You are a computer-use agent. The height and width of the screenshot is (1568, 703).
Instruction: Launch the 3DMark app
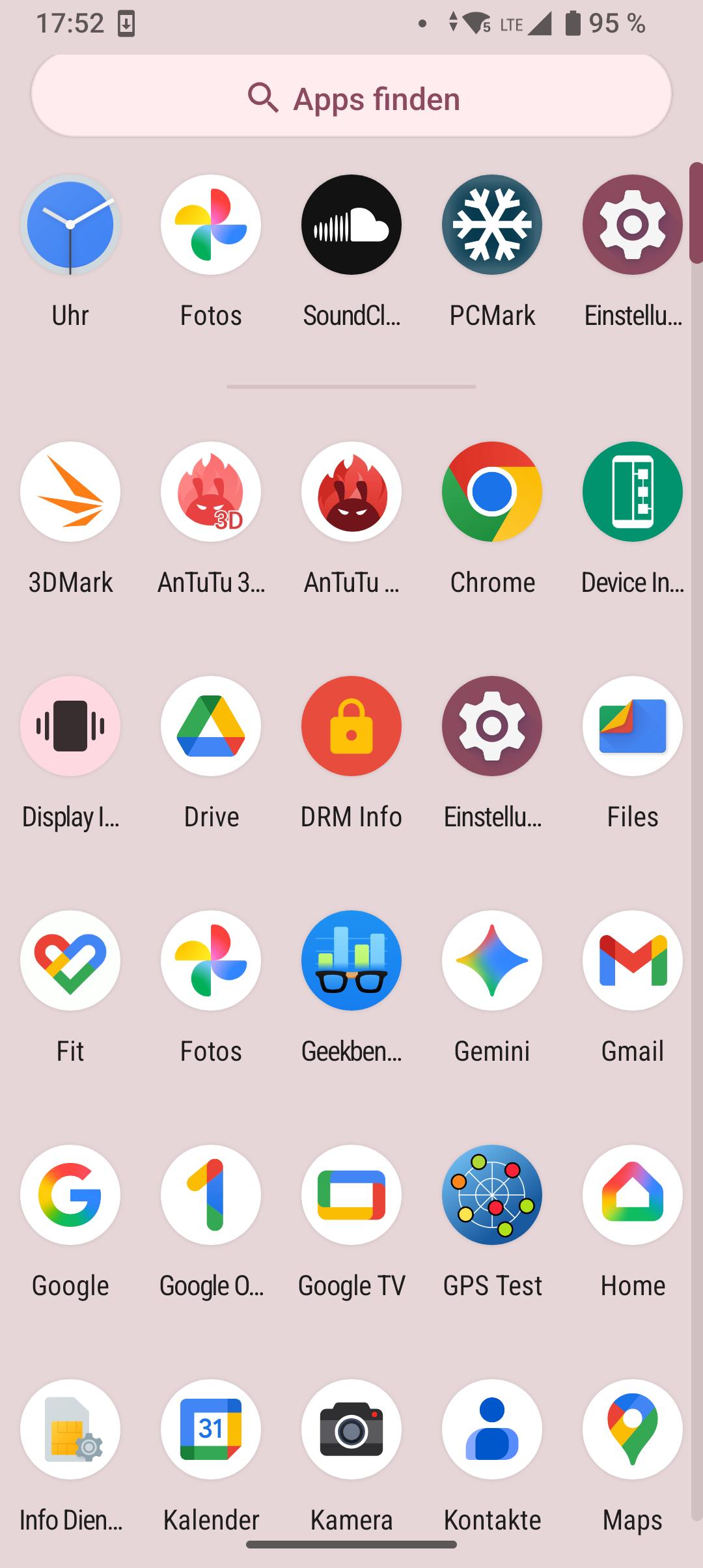pos(70,492)
